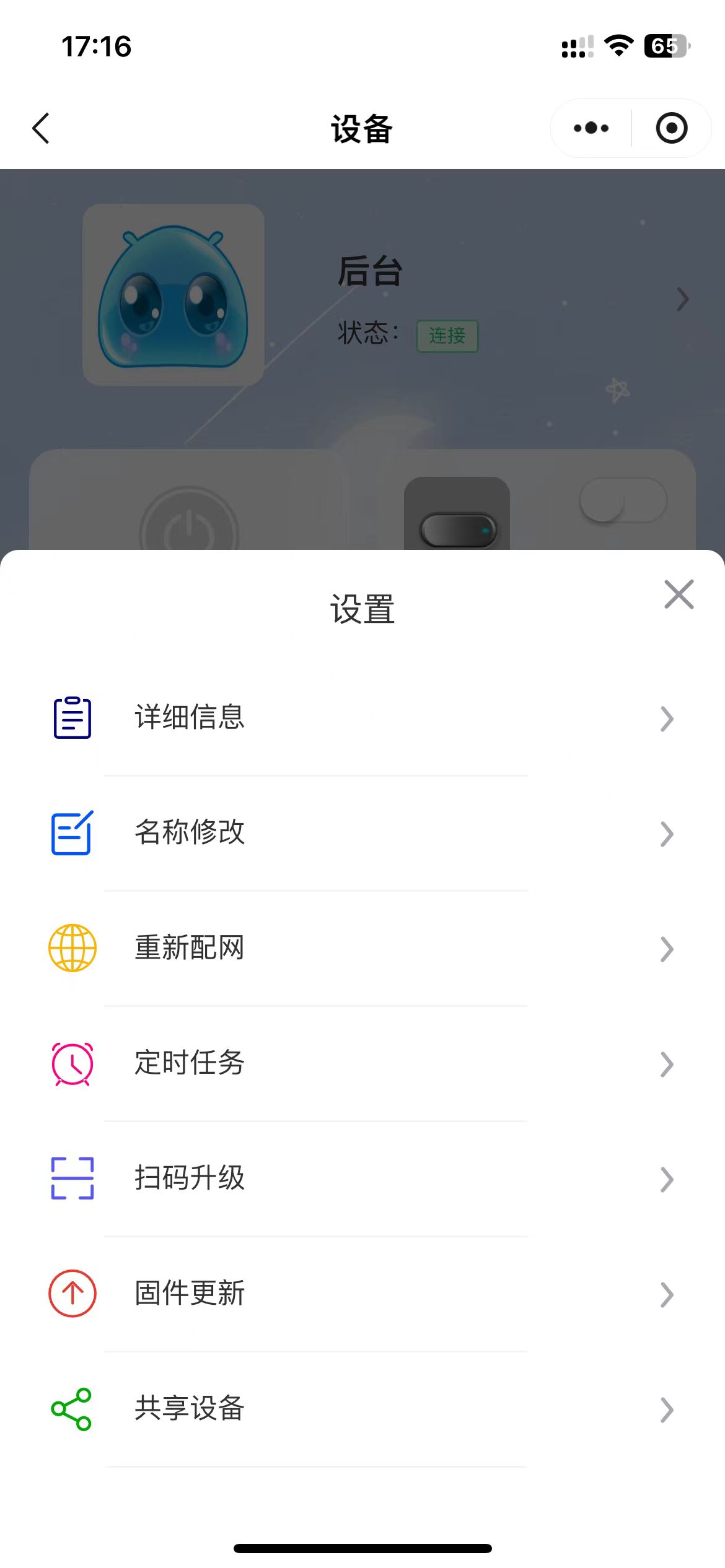Tap the 设置 sheet title
The height and width of the screenshot is (1568, 725).
[x=362, y=609]
